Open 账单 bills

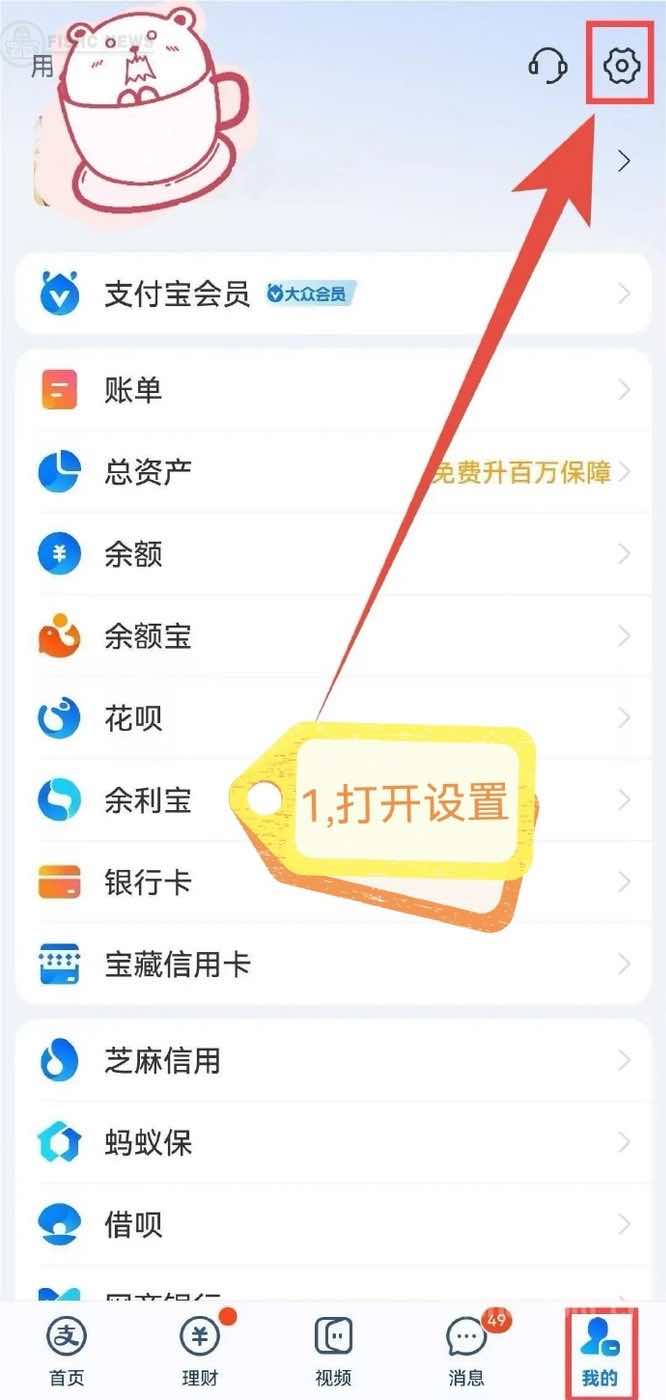click(x=333, y=390)
